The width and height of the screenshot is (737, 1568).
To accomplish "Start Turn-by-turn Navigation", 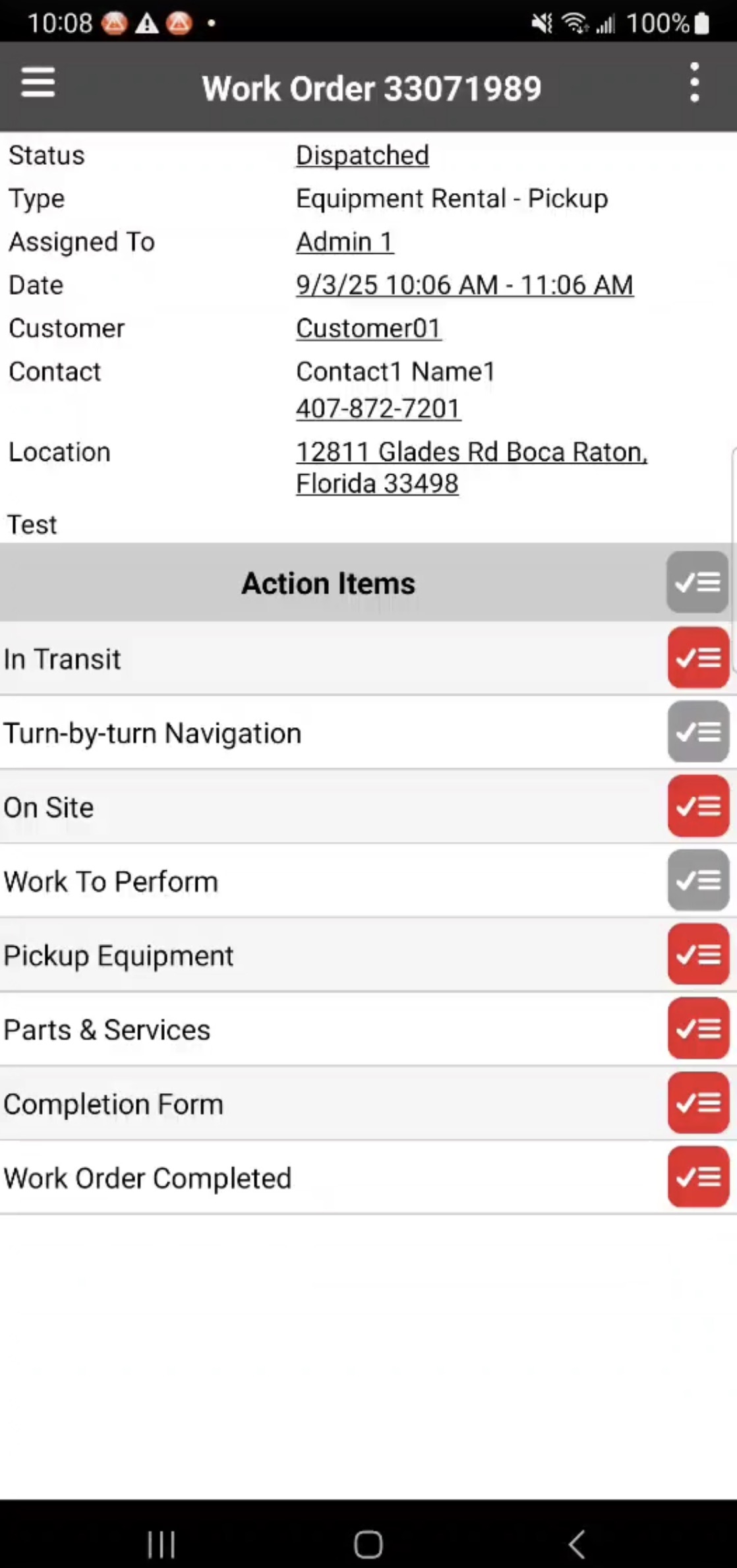I will coord(697,733).
